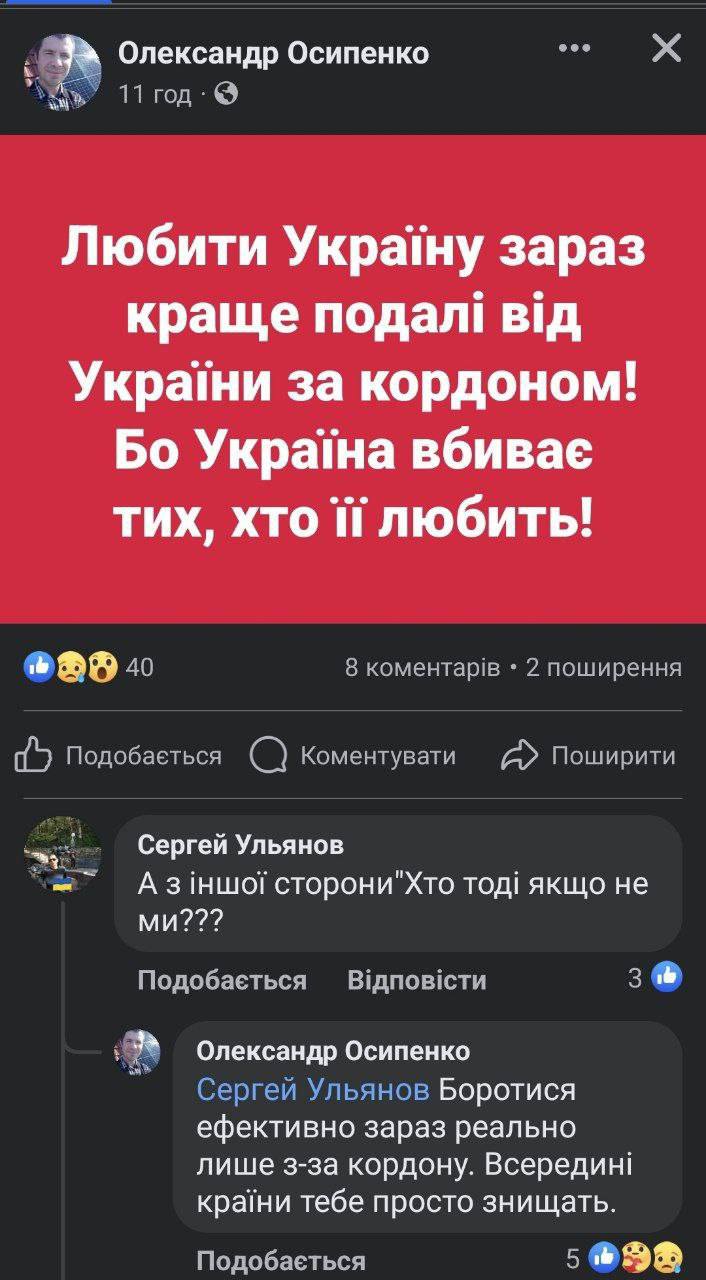Open the 8 коментарів list
This screenshot has width=706, height=1280.
(421, 667)
